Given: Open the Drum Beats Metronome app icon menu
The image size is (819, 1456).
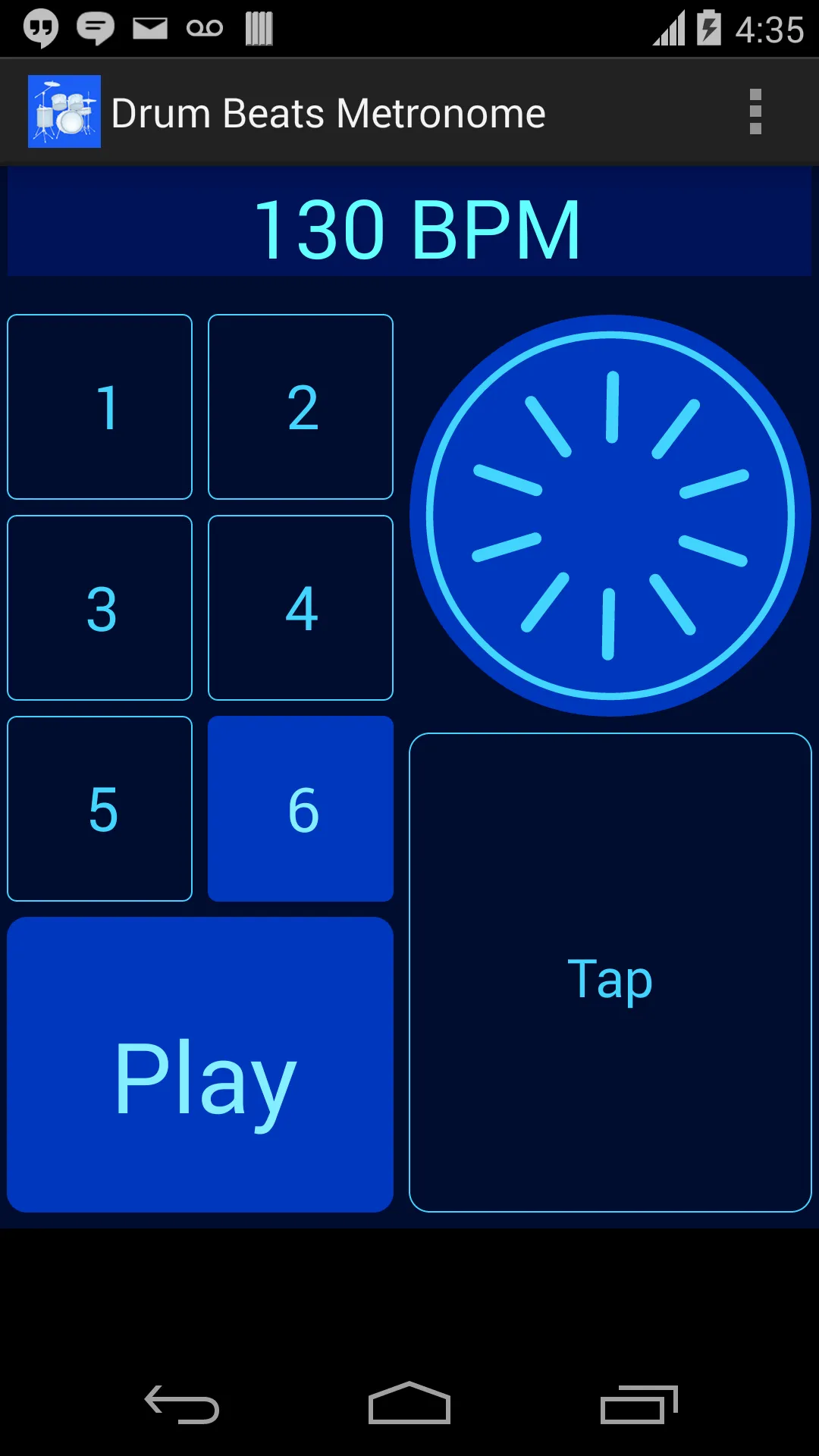Looking at the screenshot, I should pyautogui.click(x=64, y=111).
